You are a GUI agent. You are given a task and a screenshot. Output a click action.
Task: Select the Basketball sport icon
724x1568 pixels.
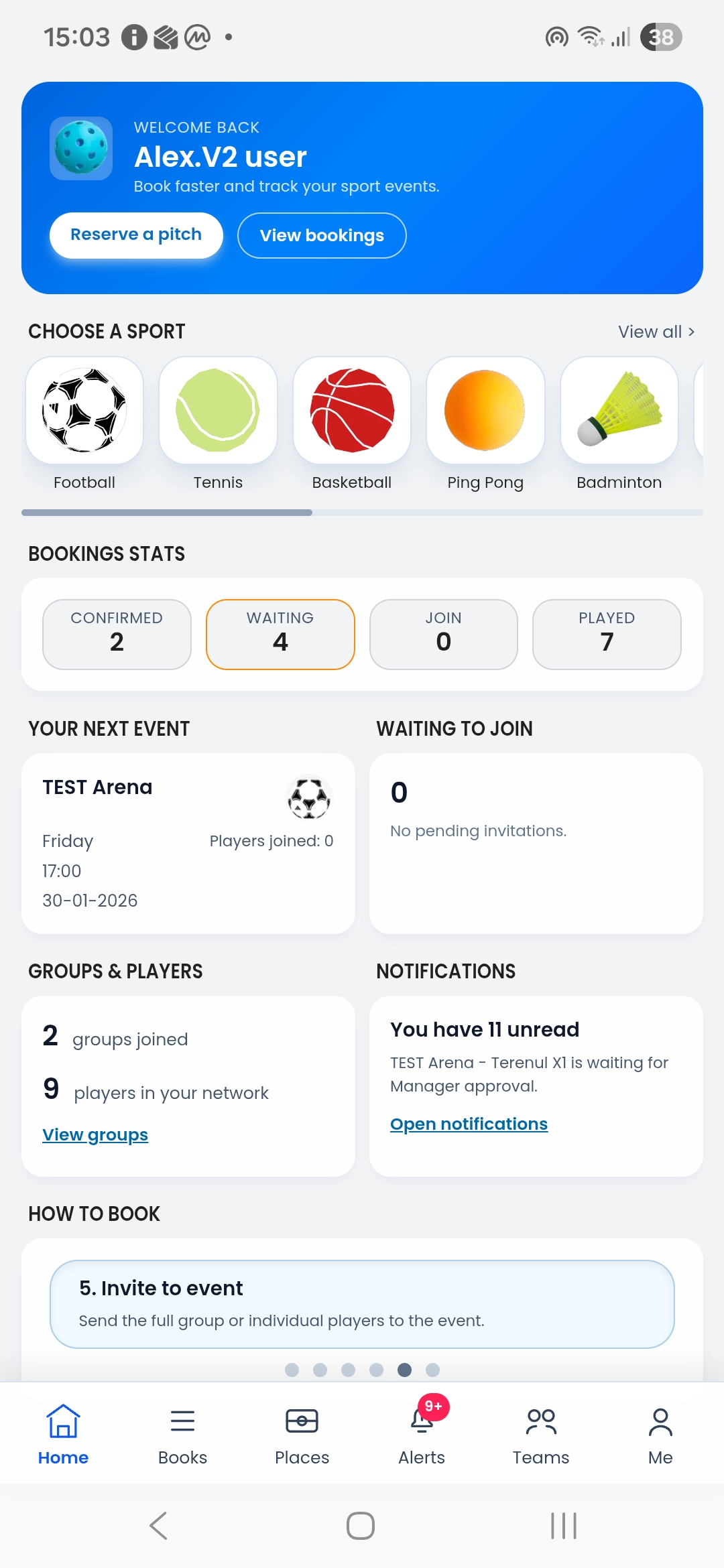pos(351,410)
